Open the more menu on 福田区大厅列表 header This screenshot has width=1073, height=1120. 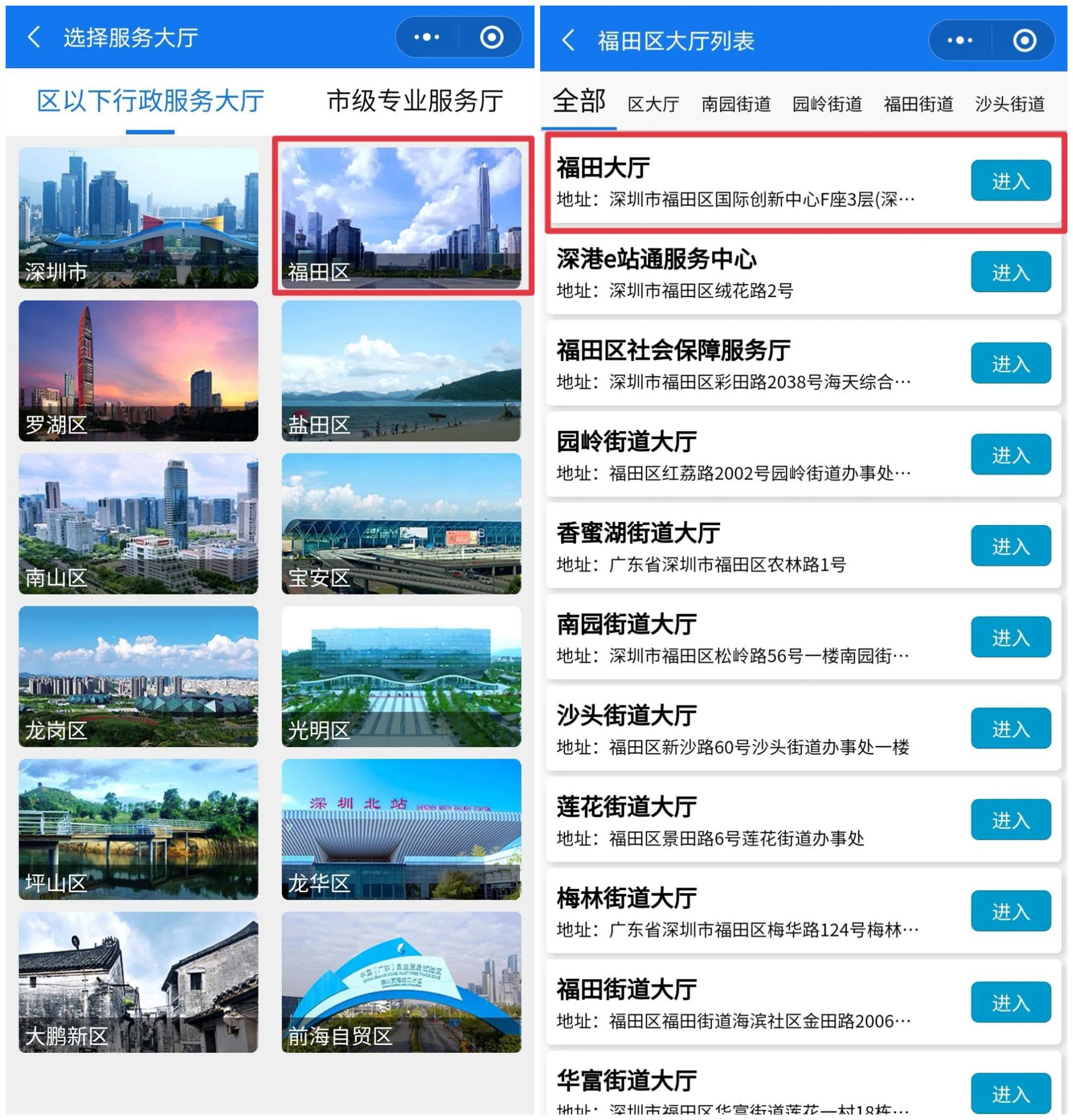[959, 41]
